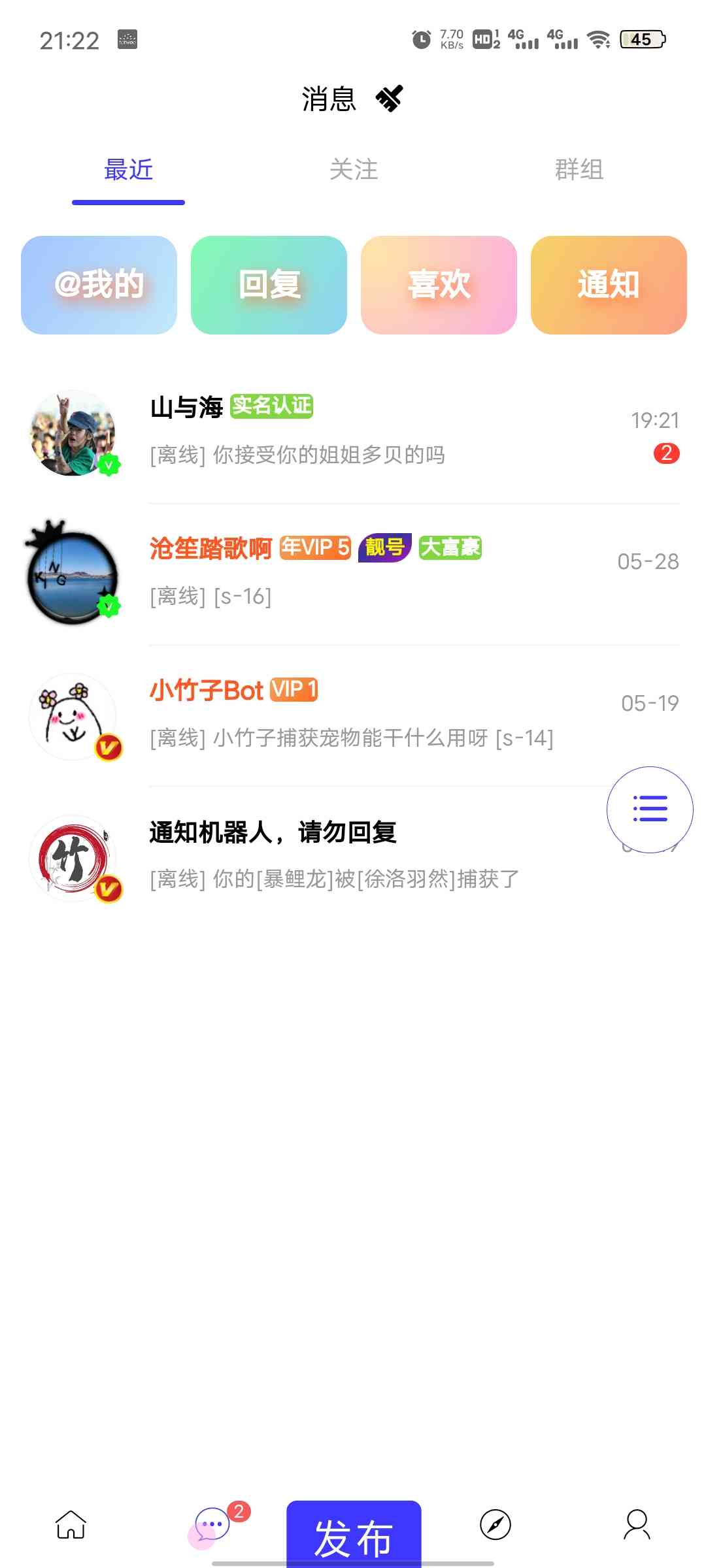Select the 最近 tab
706x1568 pixels.
coord(128,170)
